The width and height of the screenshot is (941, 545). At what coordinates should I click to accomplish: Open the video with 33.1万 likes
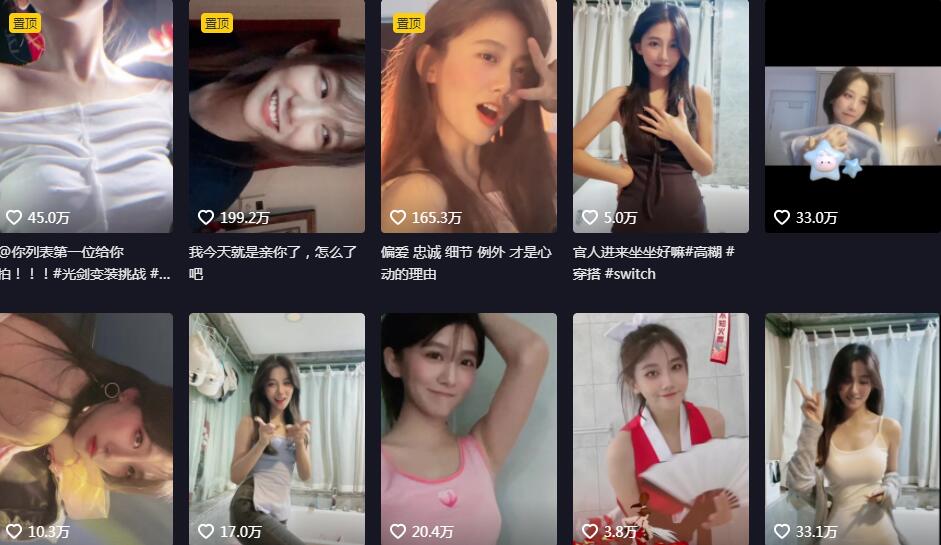coord(852,430)
